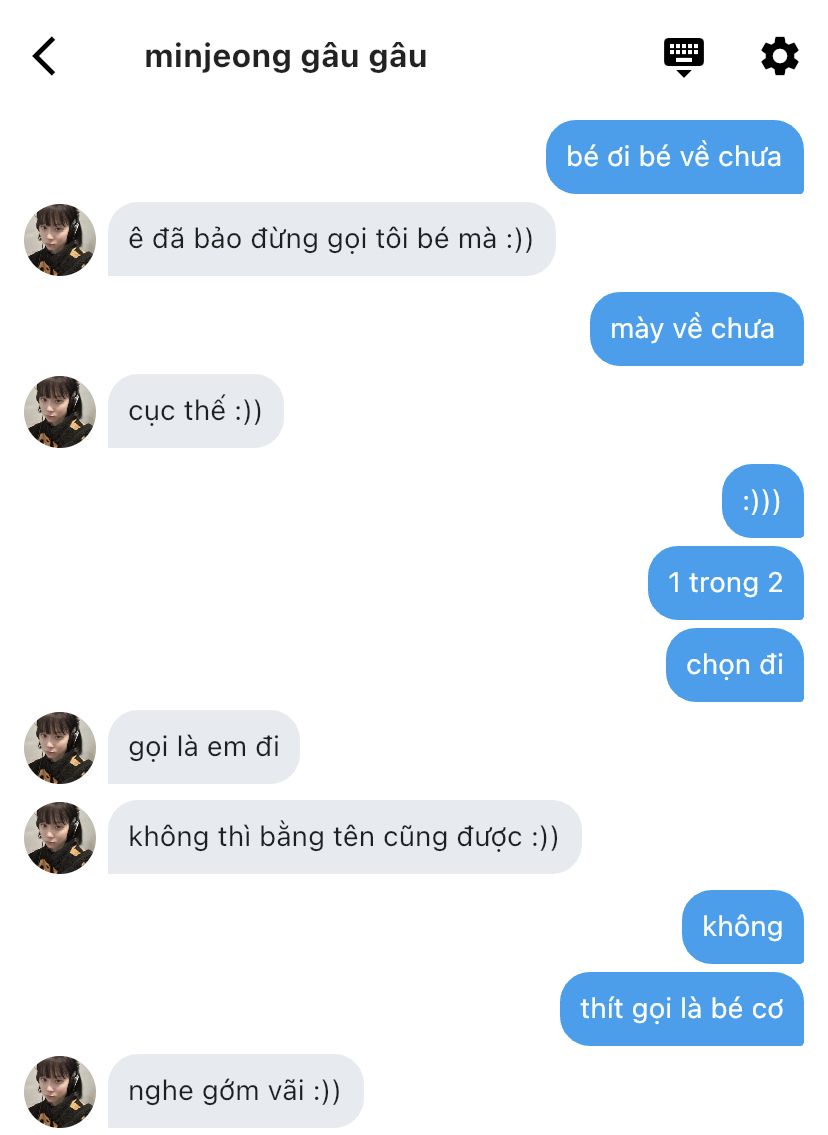Image resolution: width=828 pixels, height=1135 pixels.
Task: Go back using the back arrow
Action: [x=45, y=56]
